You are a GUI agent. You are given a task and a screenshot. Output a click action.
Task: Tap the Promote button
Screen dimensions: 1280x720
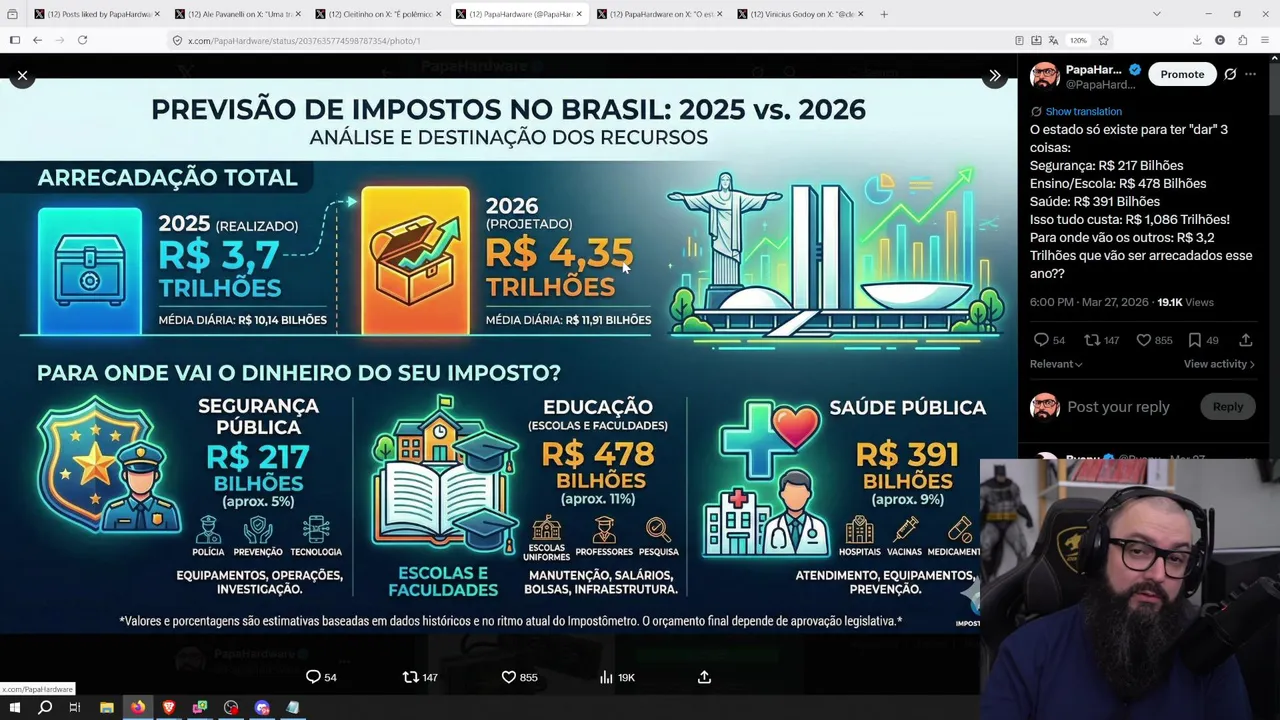point(1182,74)
